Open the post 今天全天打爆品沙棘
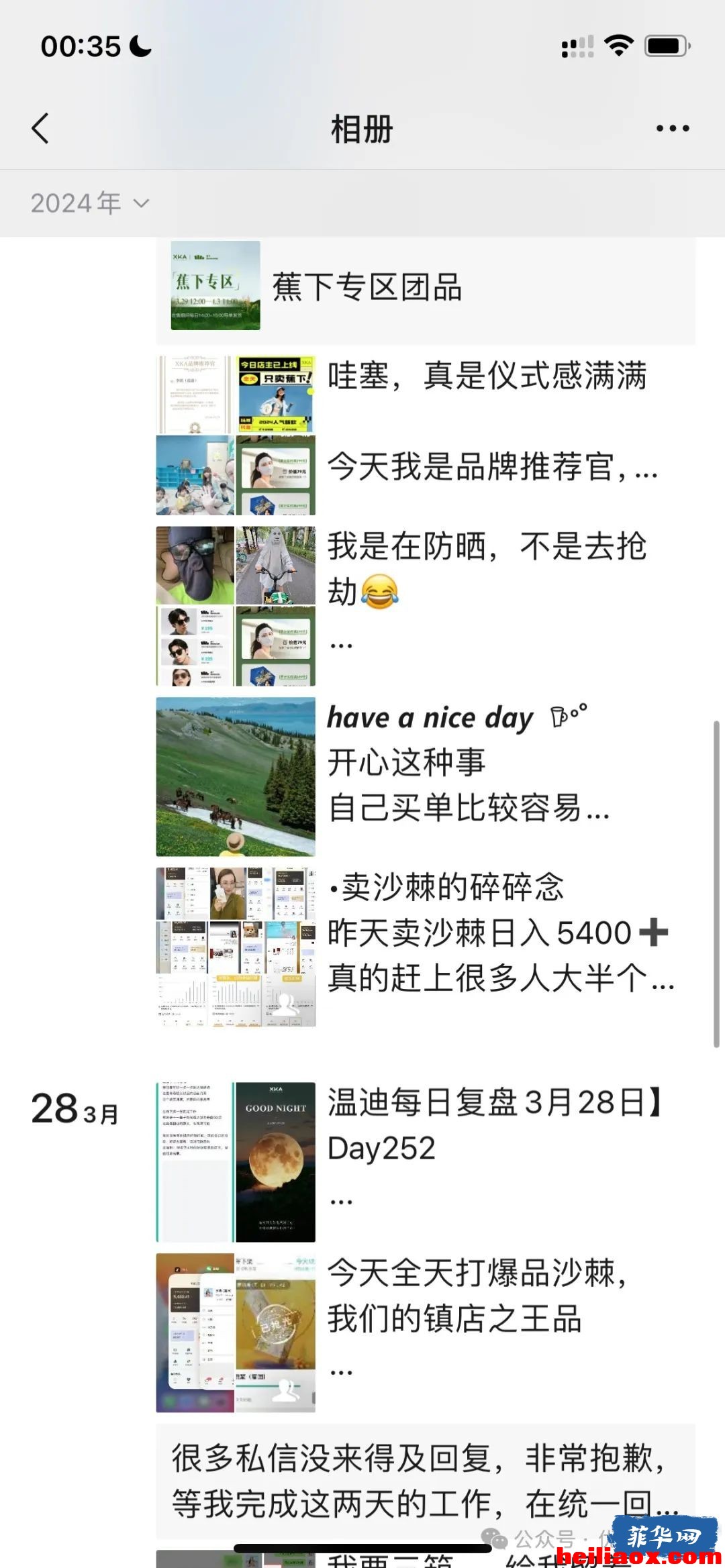This screenshot has width=725, height=1568. coord(426,1332)
